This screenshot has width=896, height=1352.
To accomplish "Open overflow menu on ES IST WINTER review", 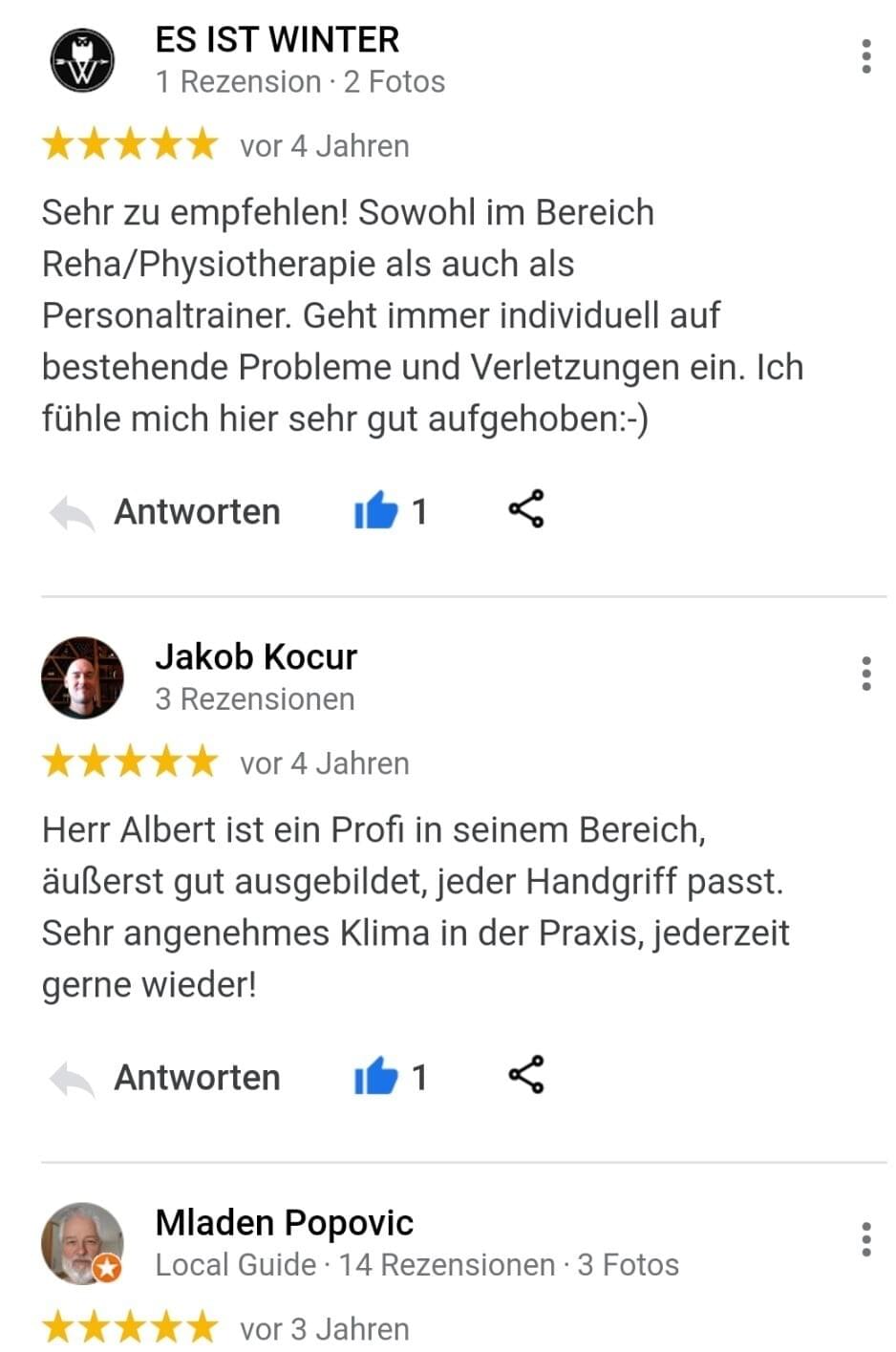I will 866,56.
